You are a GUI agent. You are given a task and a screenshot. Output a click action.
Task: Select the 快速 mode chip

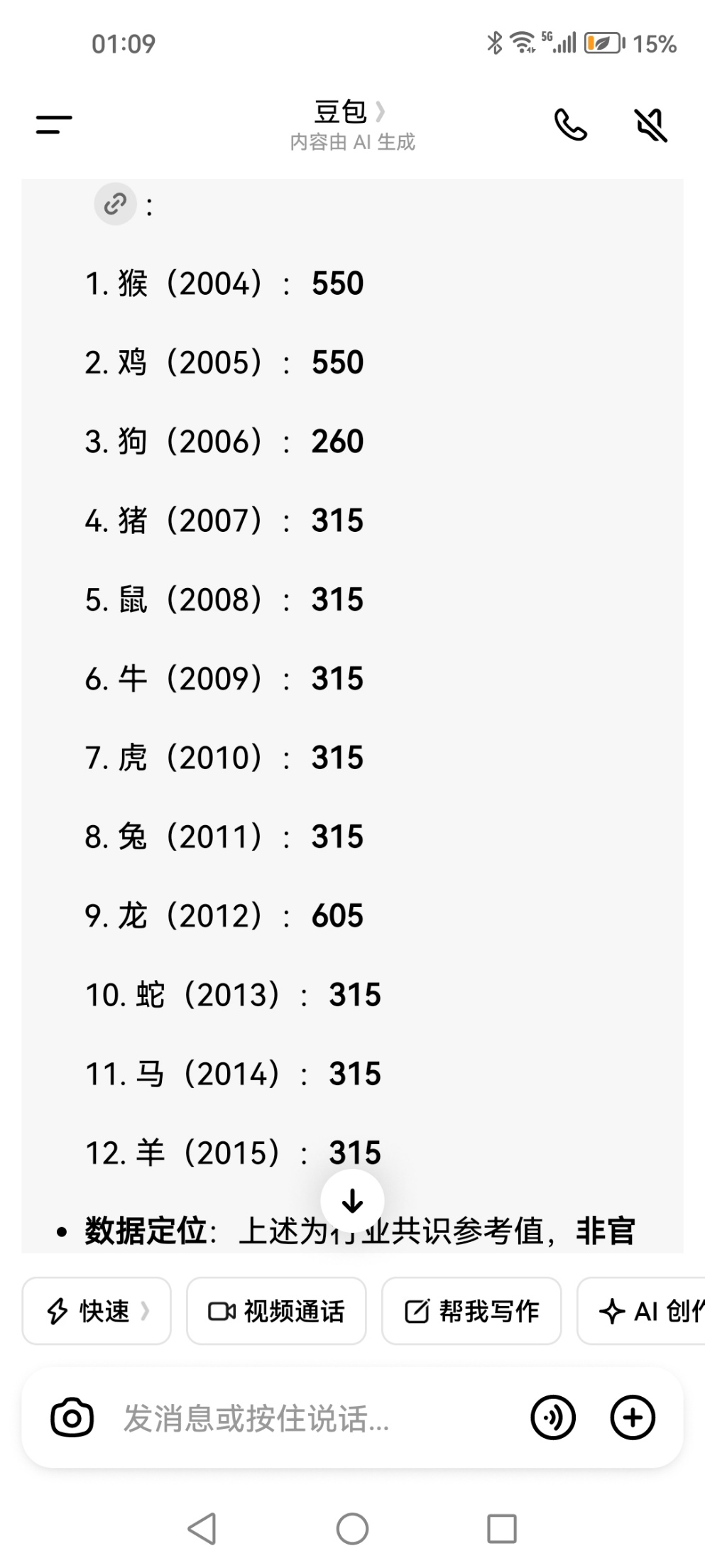tap(97, 1311)
